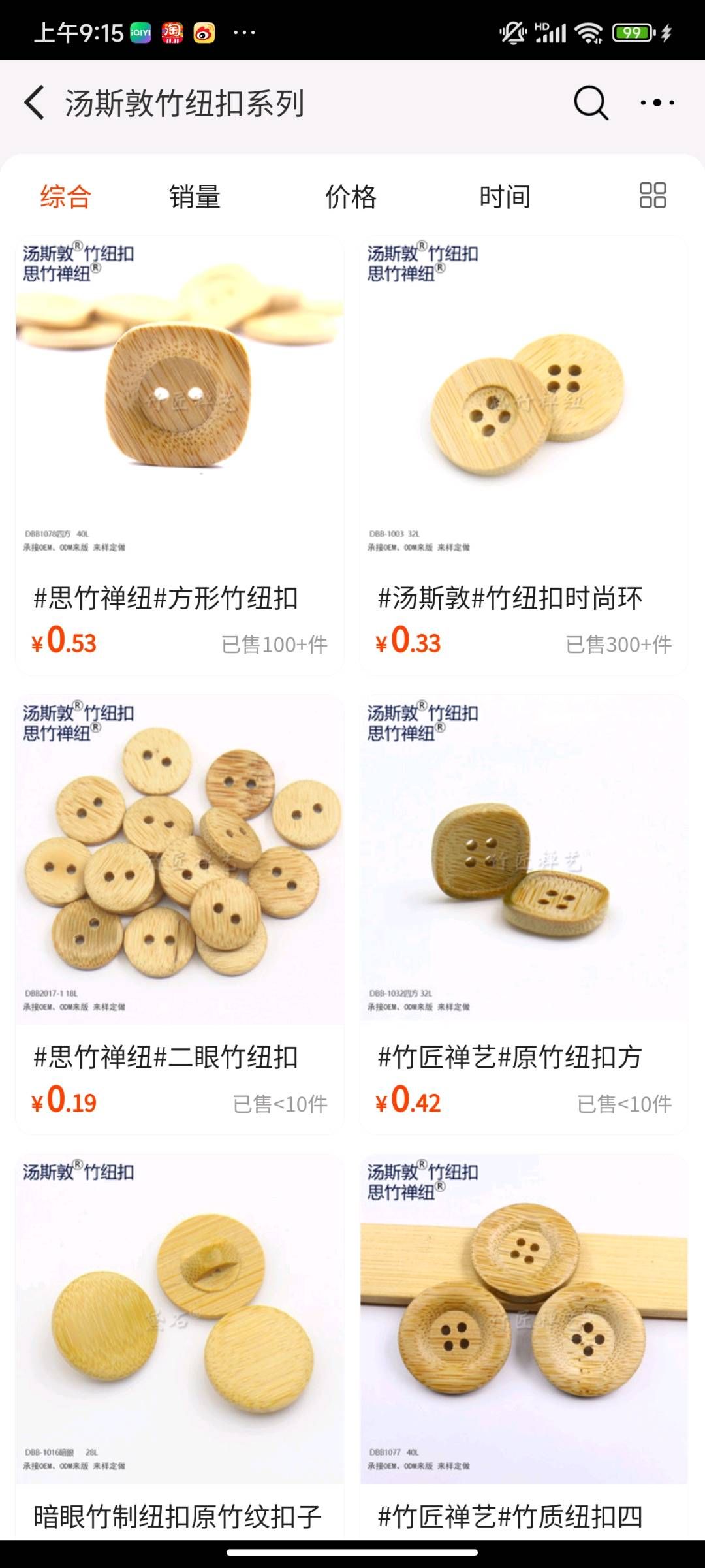Open the search magnifier icon
The width and height of the screenshot is (705, 1568).
pos(591,103)
